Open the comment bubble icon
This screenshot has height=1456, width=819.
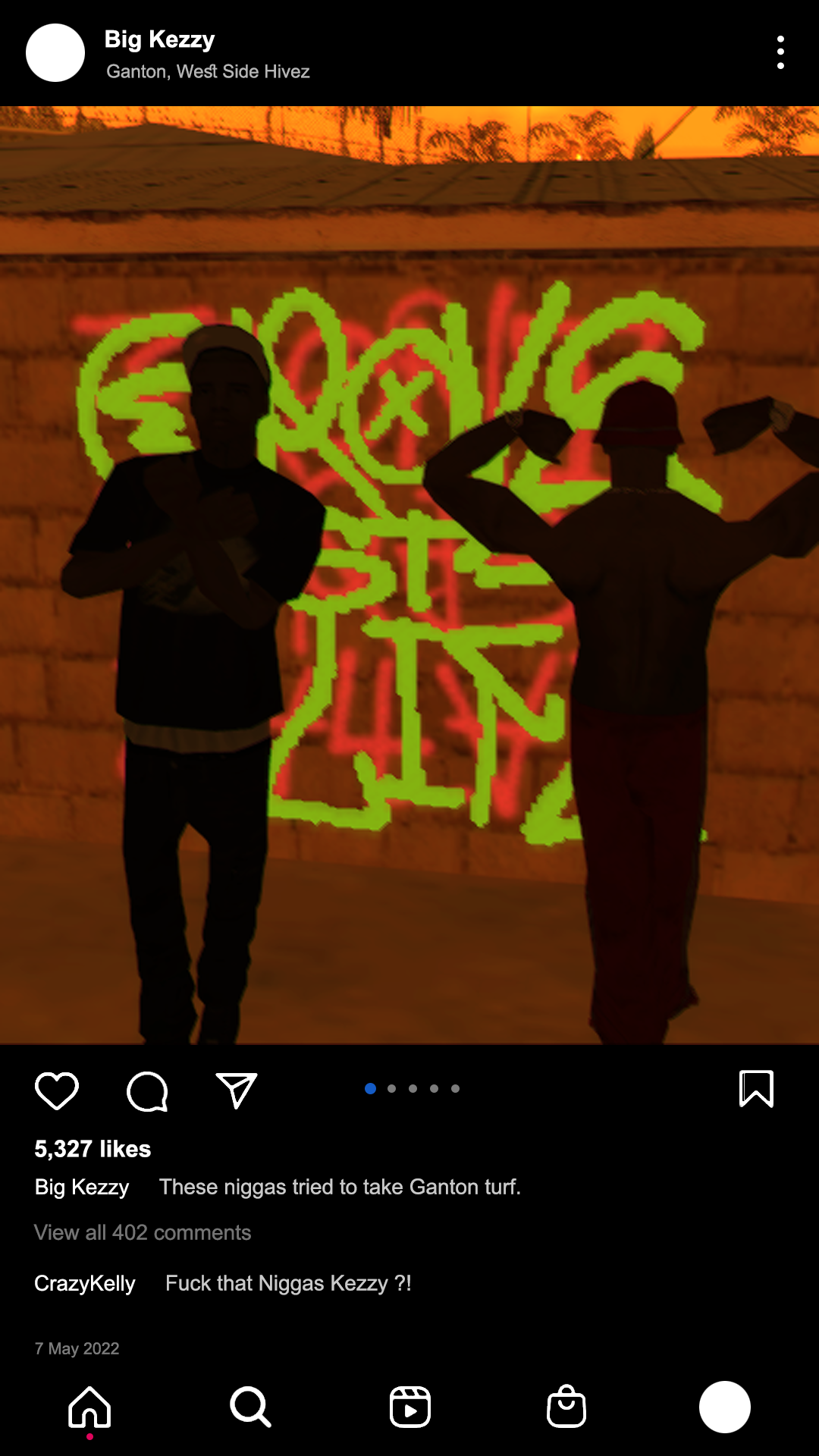(x=147, y=1091)
